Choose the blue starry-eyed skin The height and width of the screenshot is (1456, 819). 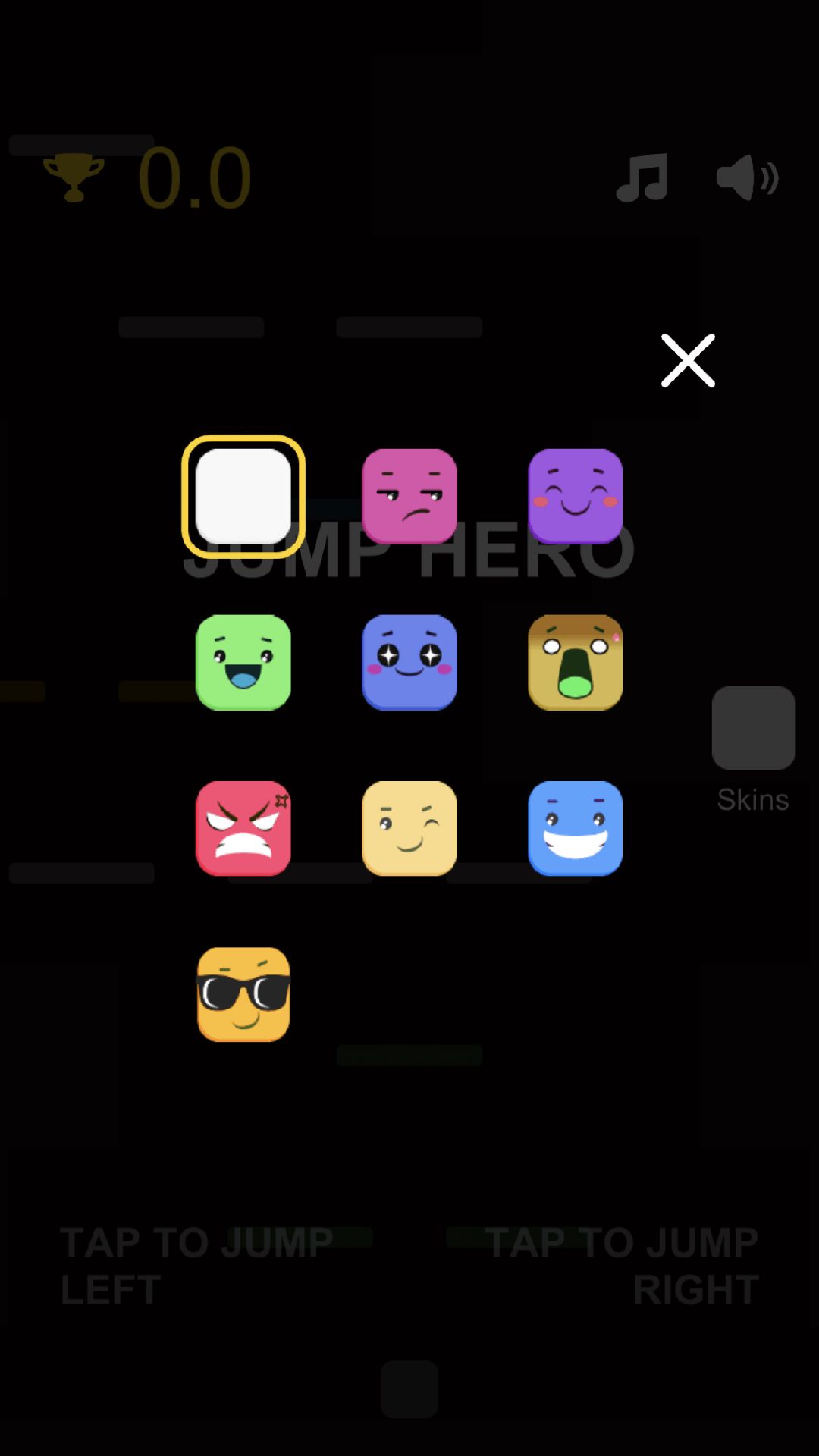pyautogui.click(x=409, y=663)
